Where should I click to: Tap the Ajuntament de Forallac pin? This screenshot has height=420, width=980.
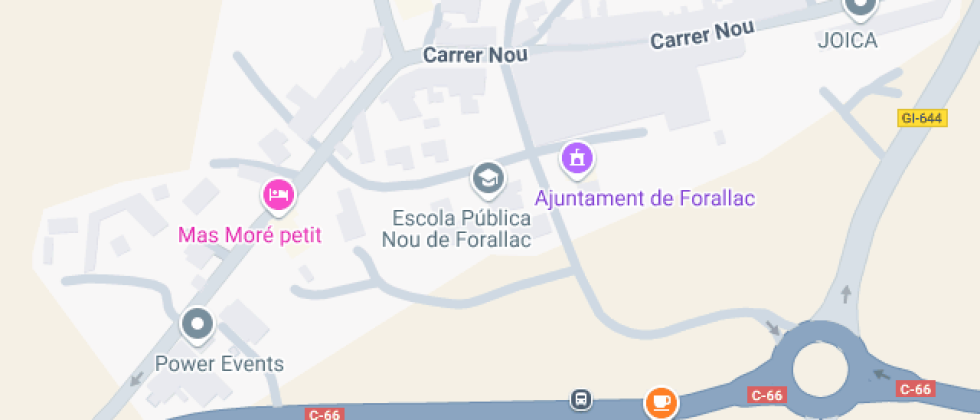click(x=577, y=158)
